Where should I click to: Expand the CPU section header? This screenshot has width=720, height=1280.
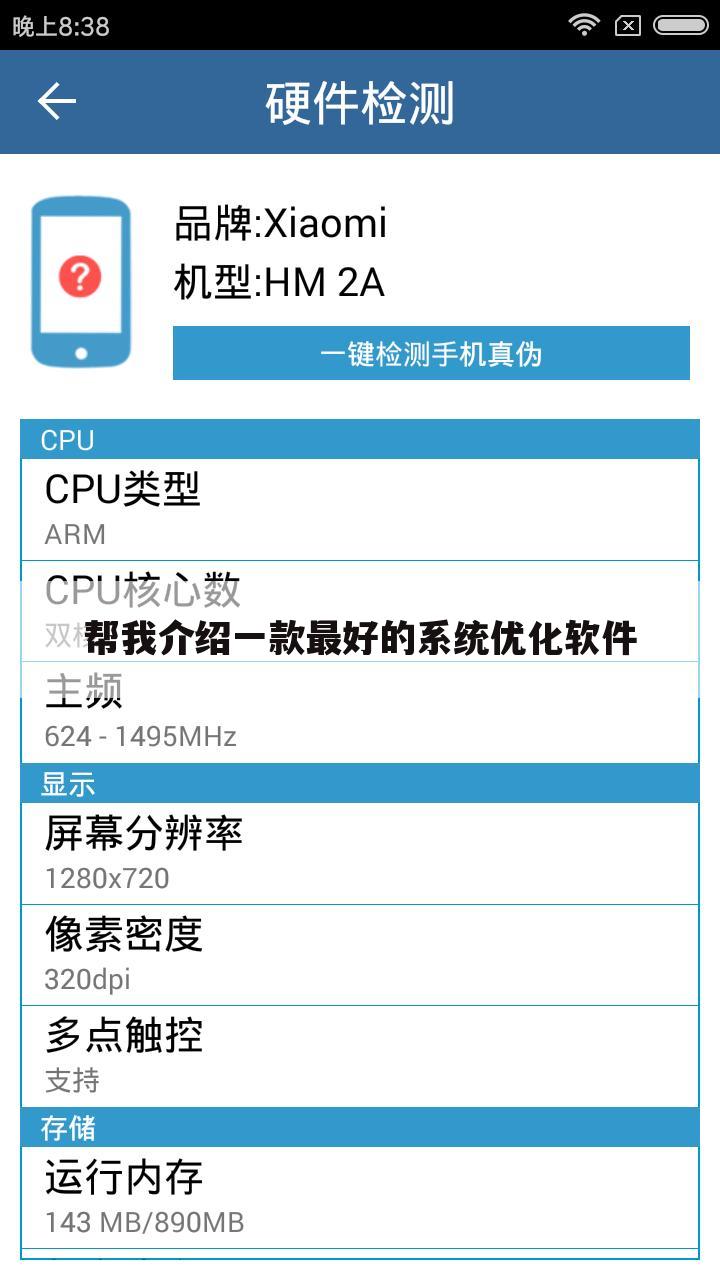[x=360, y=440]
